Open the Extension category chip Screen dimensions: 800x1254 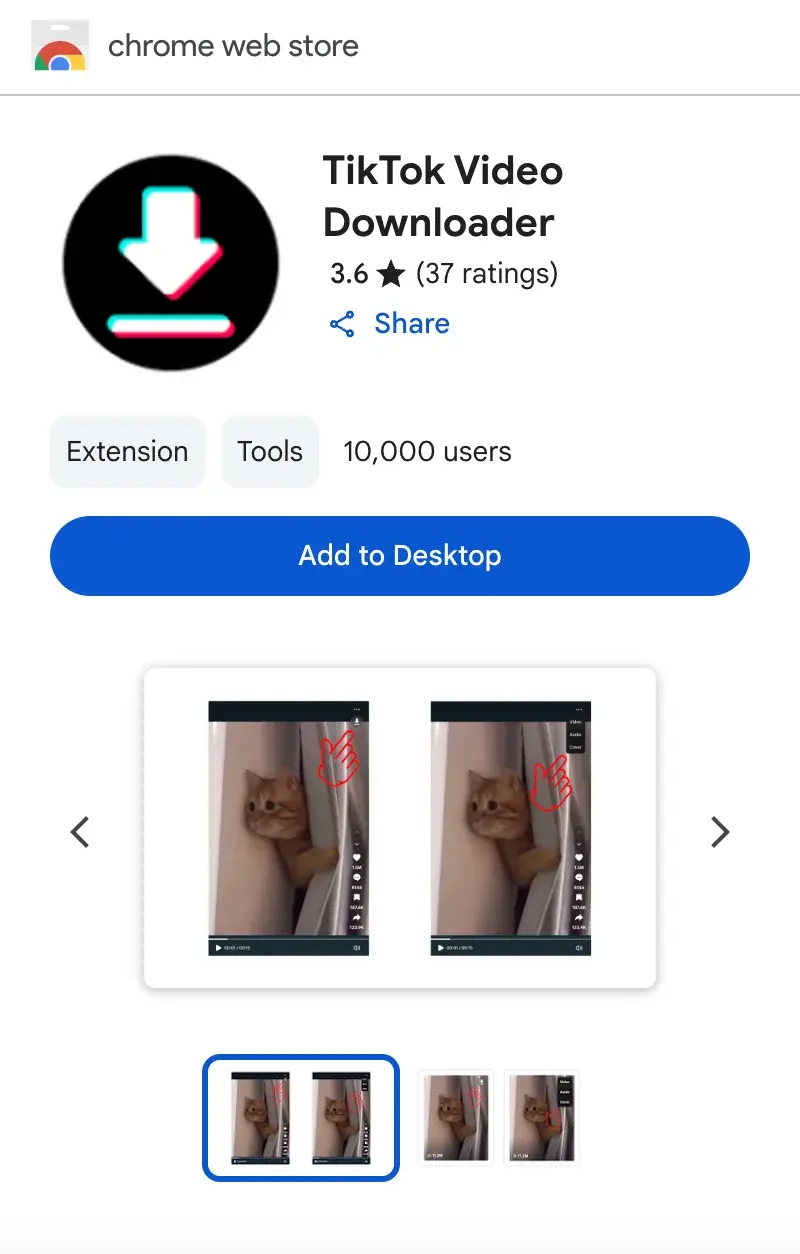[127, 452]
